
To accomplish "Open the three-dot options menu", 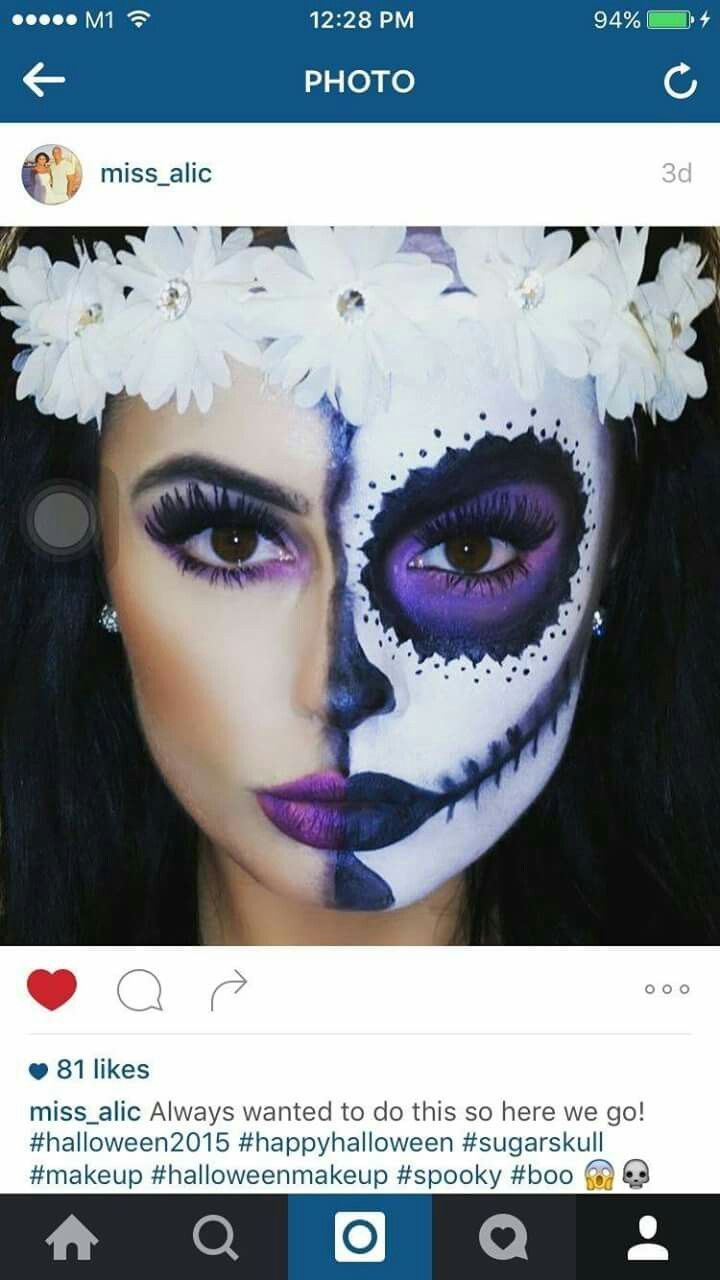I will [x=667, y=989].
